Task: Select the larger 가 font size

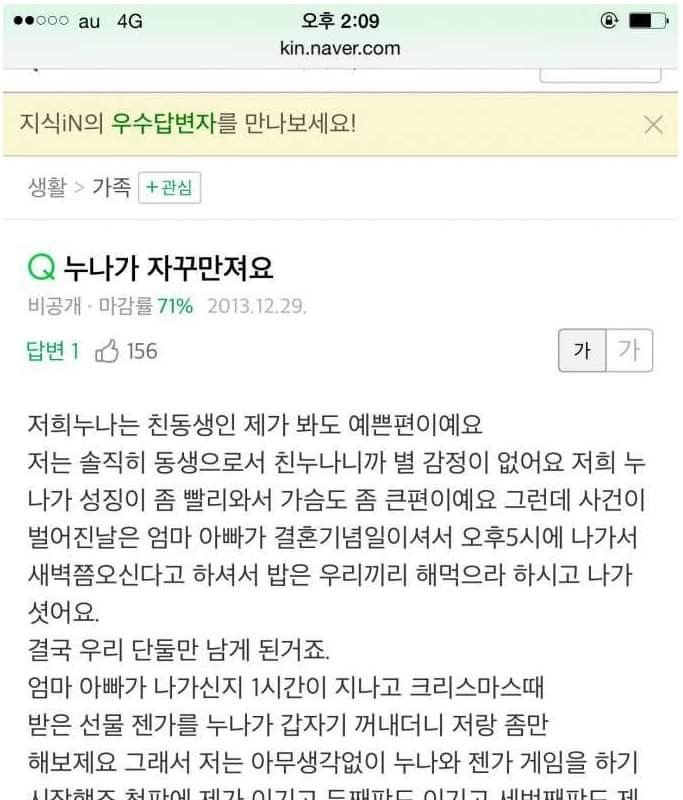Action: (629, 351)
